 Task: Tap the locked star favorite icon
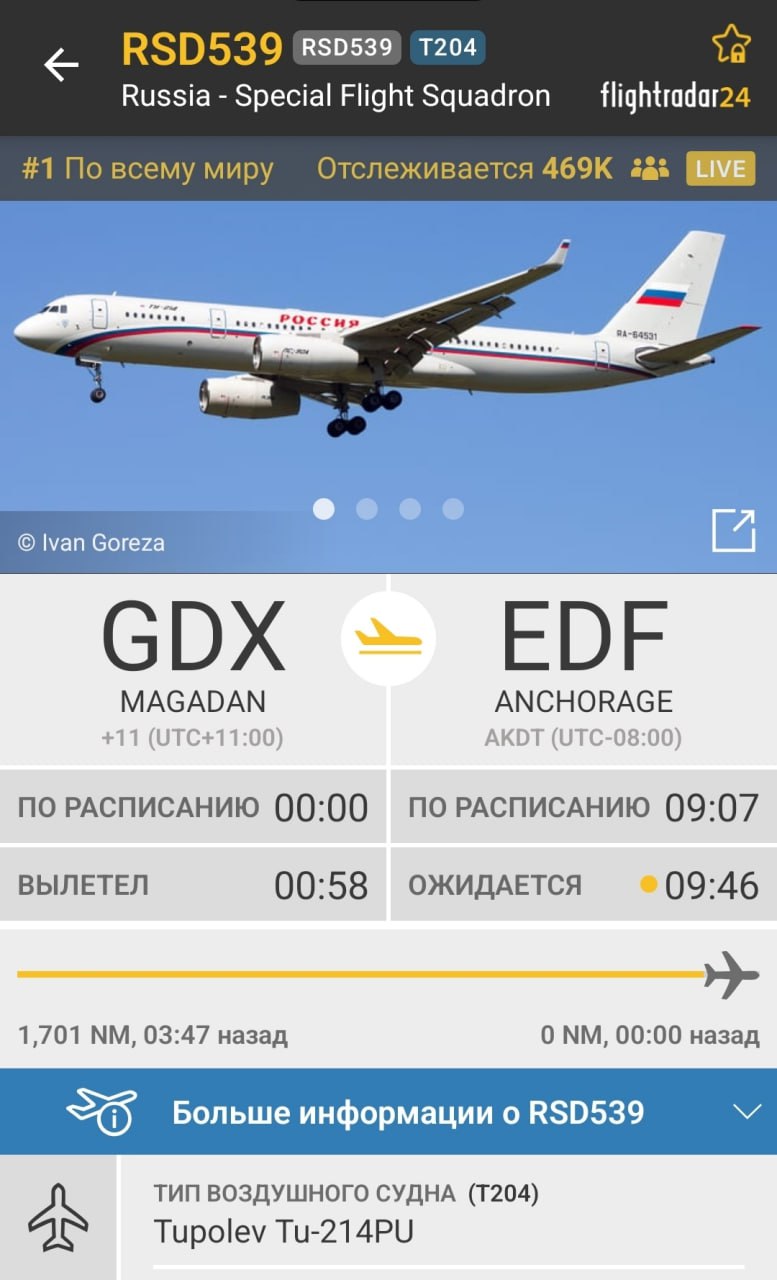731,45
